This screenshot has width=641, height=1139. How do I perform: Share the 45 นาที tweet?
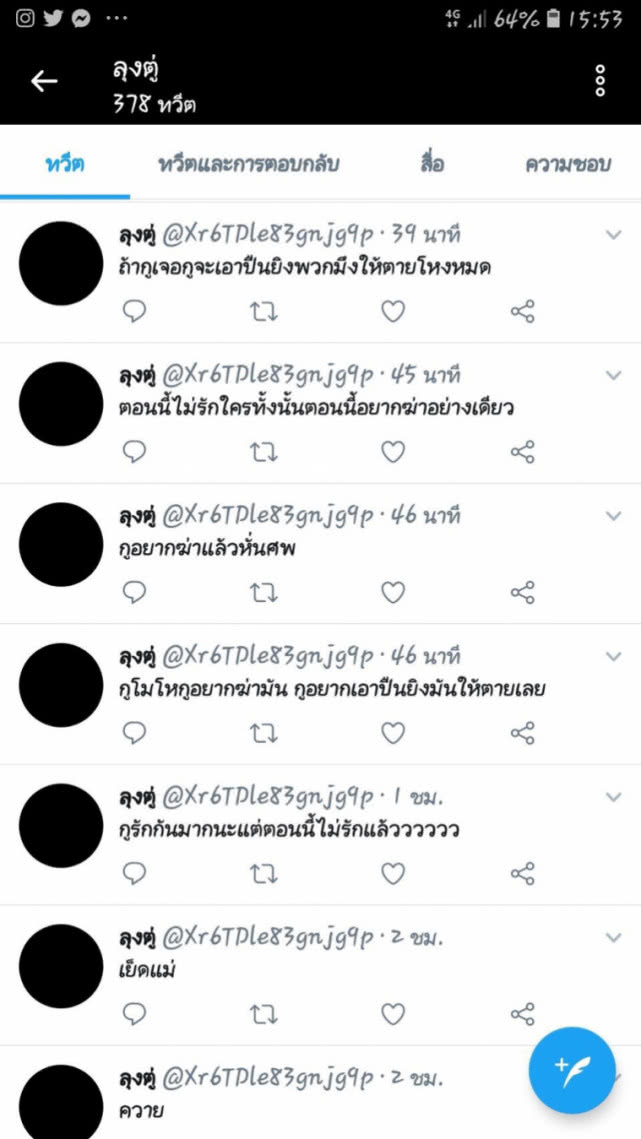coord(523,452)
